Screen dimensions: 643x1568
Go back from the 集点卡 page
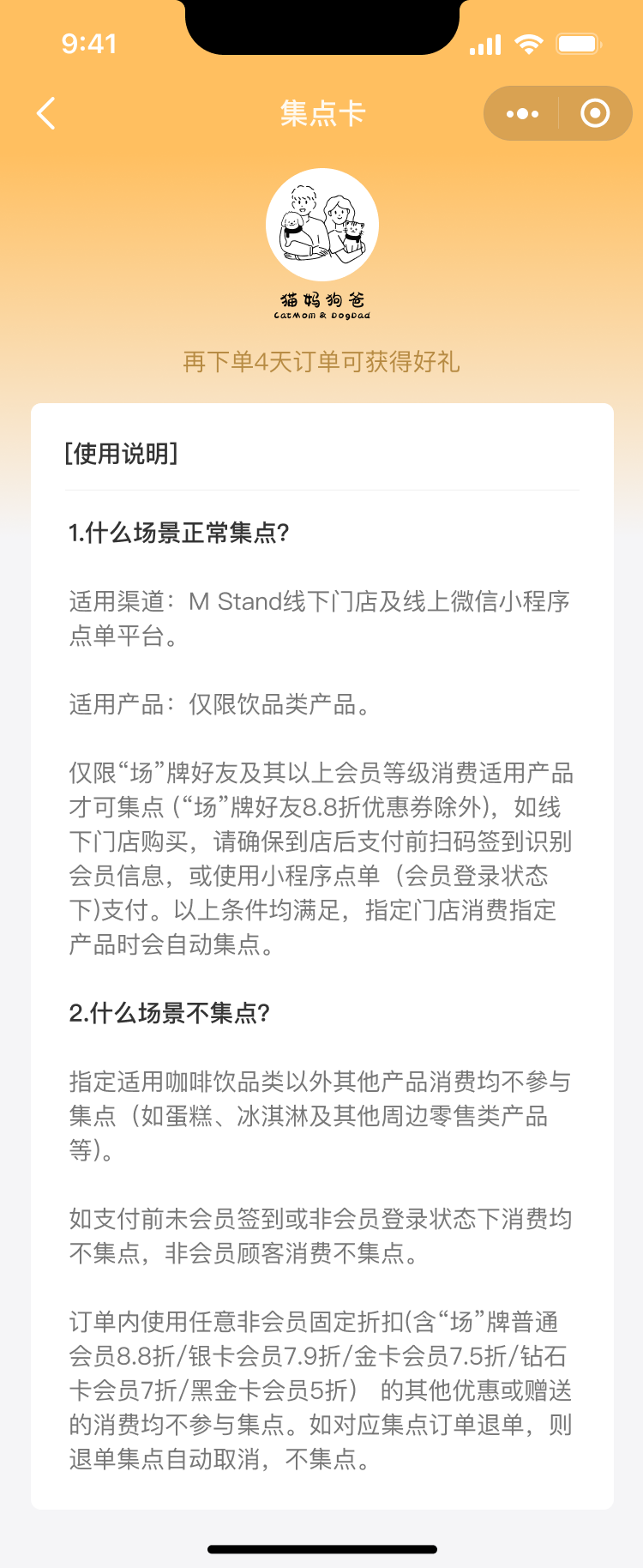click(x=46, y=113)
